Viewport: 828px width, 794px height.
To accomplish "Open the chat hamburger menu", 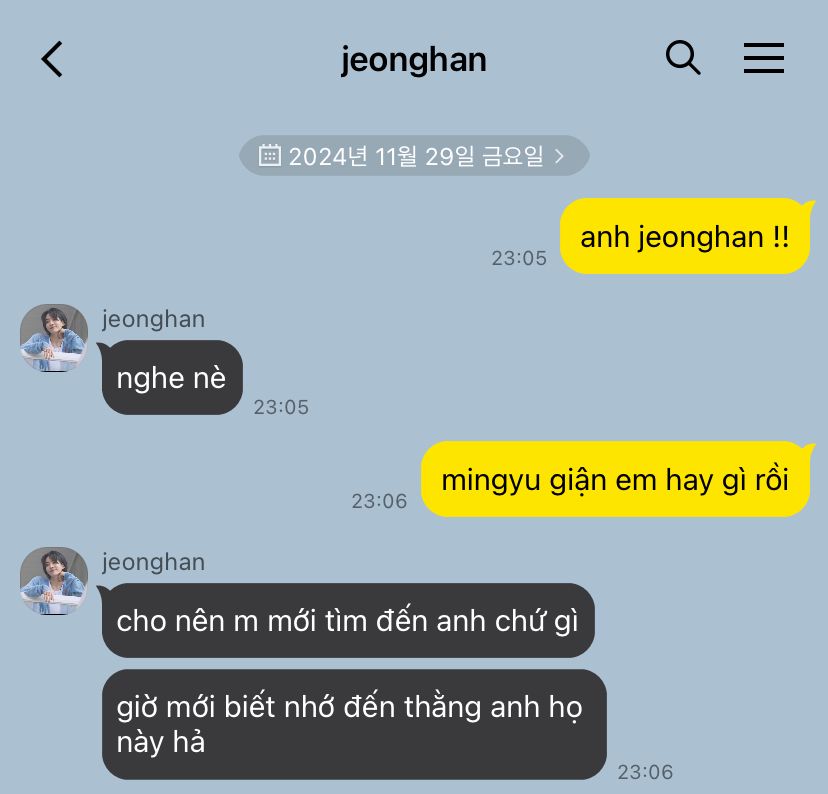I will point(764,58).
